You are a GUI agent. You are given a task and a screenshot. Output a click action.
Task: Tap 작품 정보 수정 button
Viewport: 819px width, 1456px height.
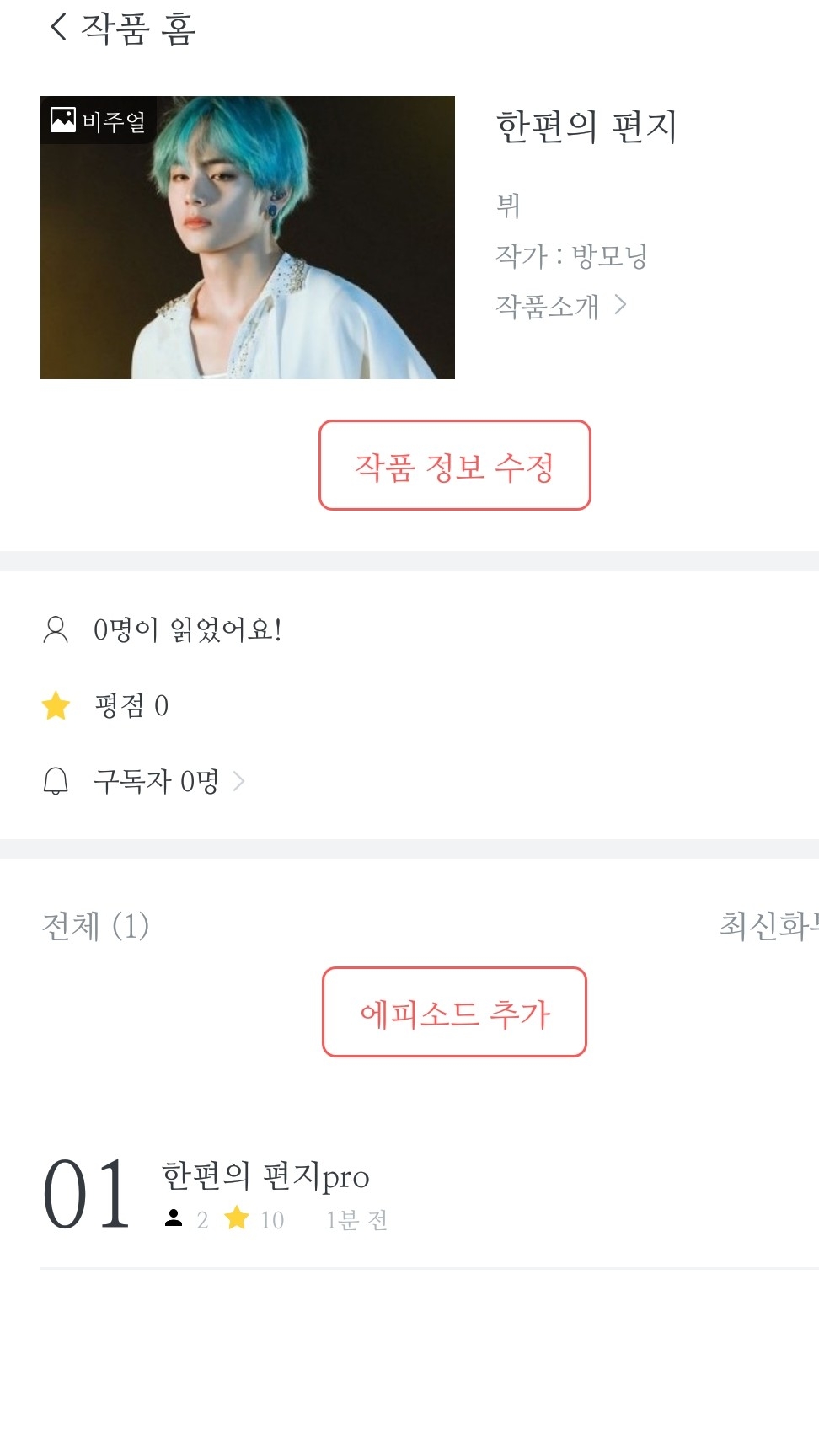[x=454, y=465]
